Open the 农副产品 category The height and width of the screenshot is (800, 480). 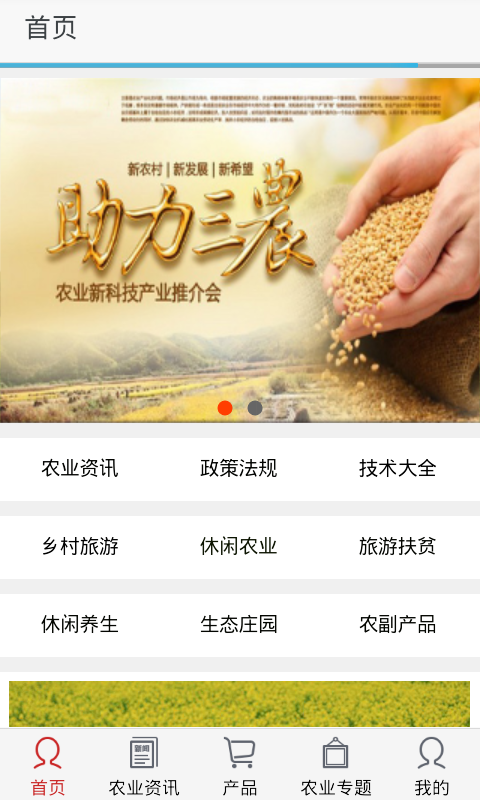(x=397, y=624)
